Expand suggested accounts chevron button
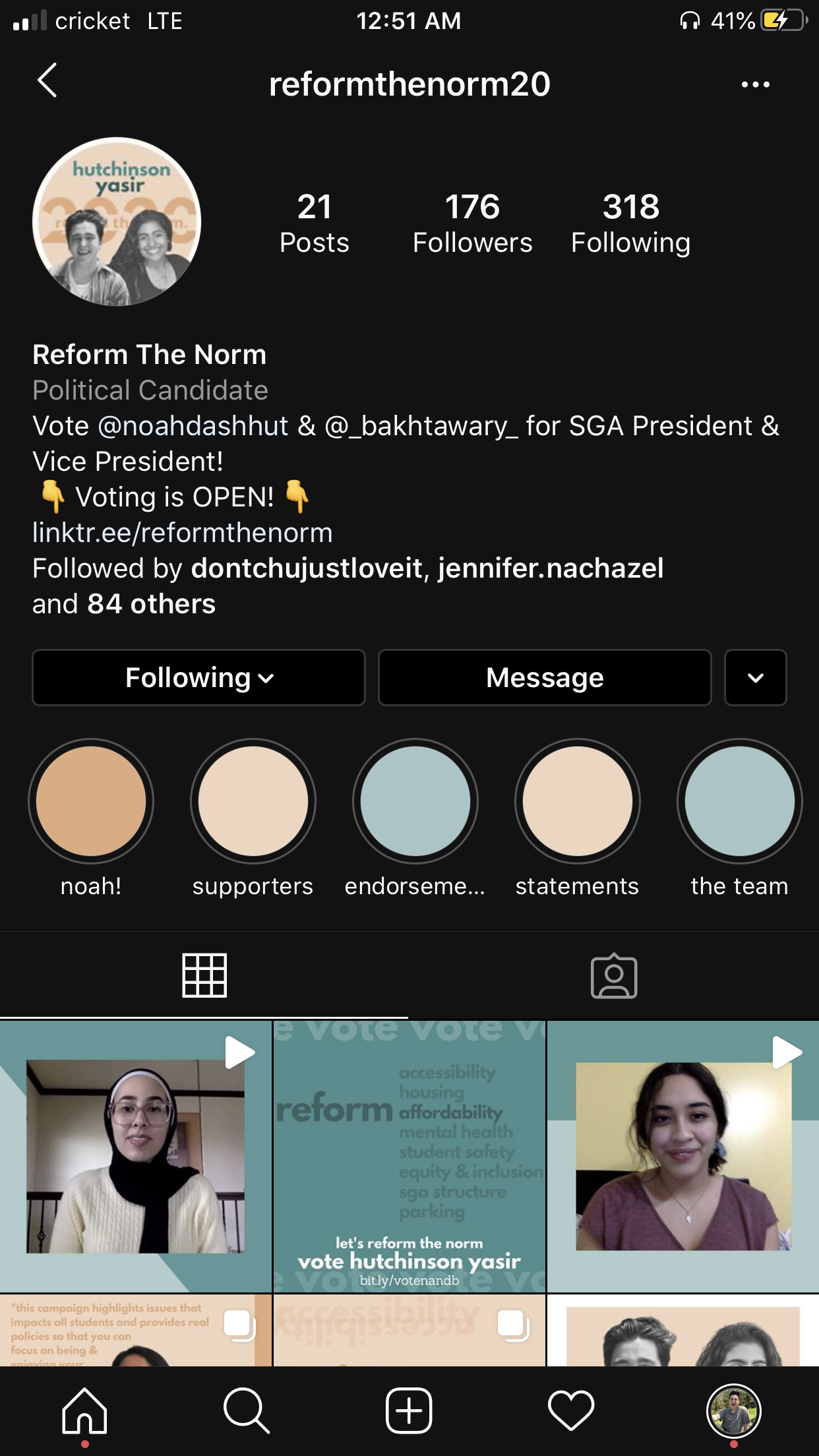This screenshot has width=819, height=1456. tap(755, 678)
